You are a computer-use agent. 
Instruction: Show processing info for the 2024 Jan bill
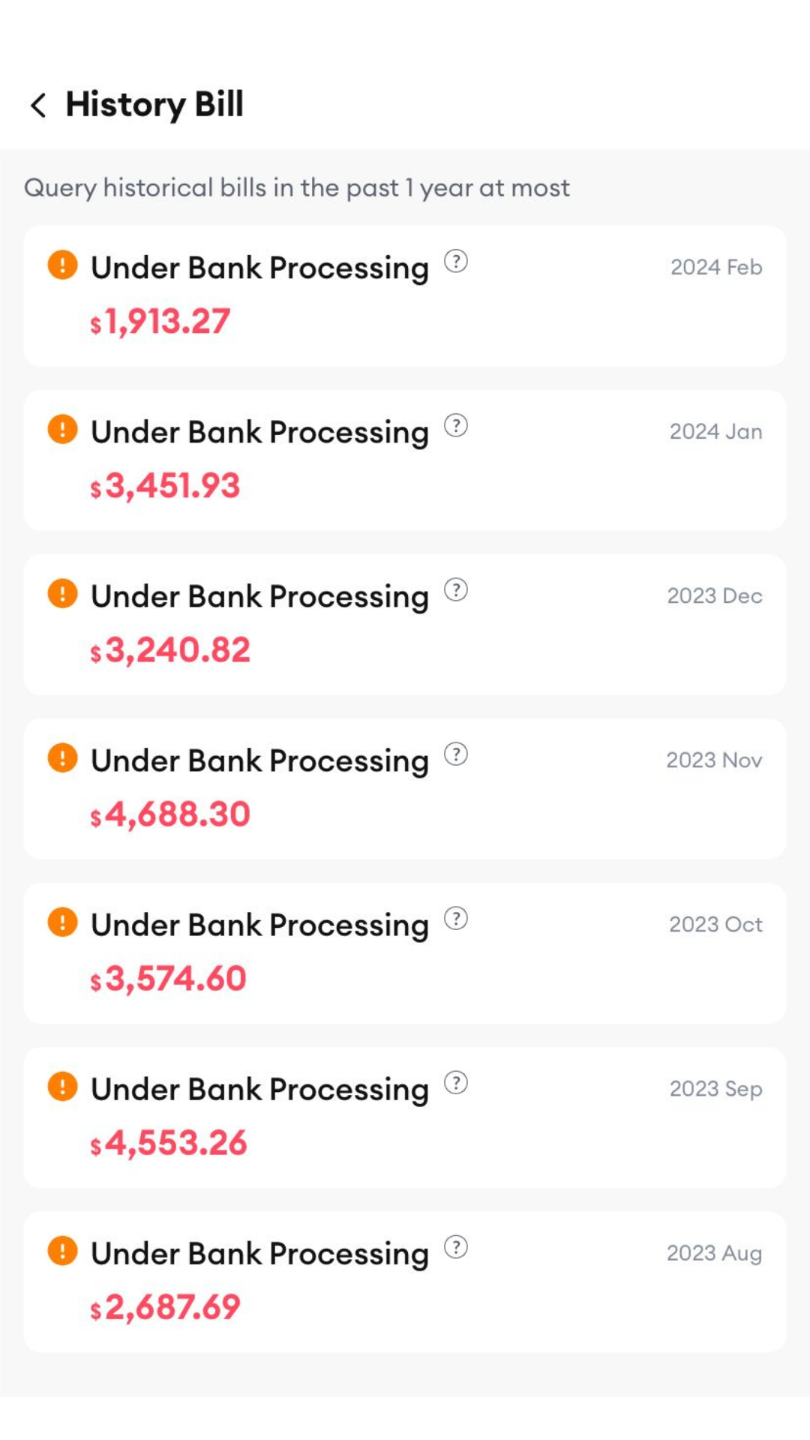point(456,426)
